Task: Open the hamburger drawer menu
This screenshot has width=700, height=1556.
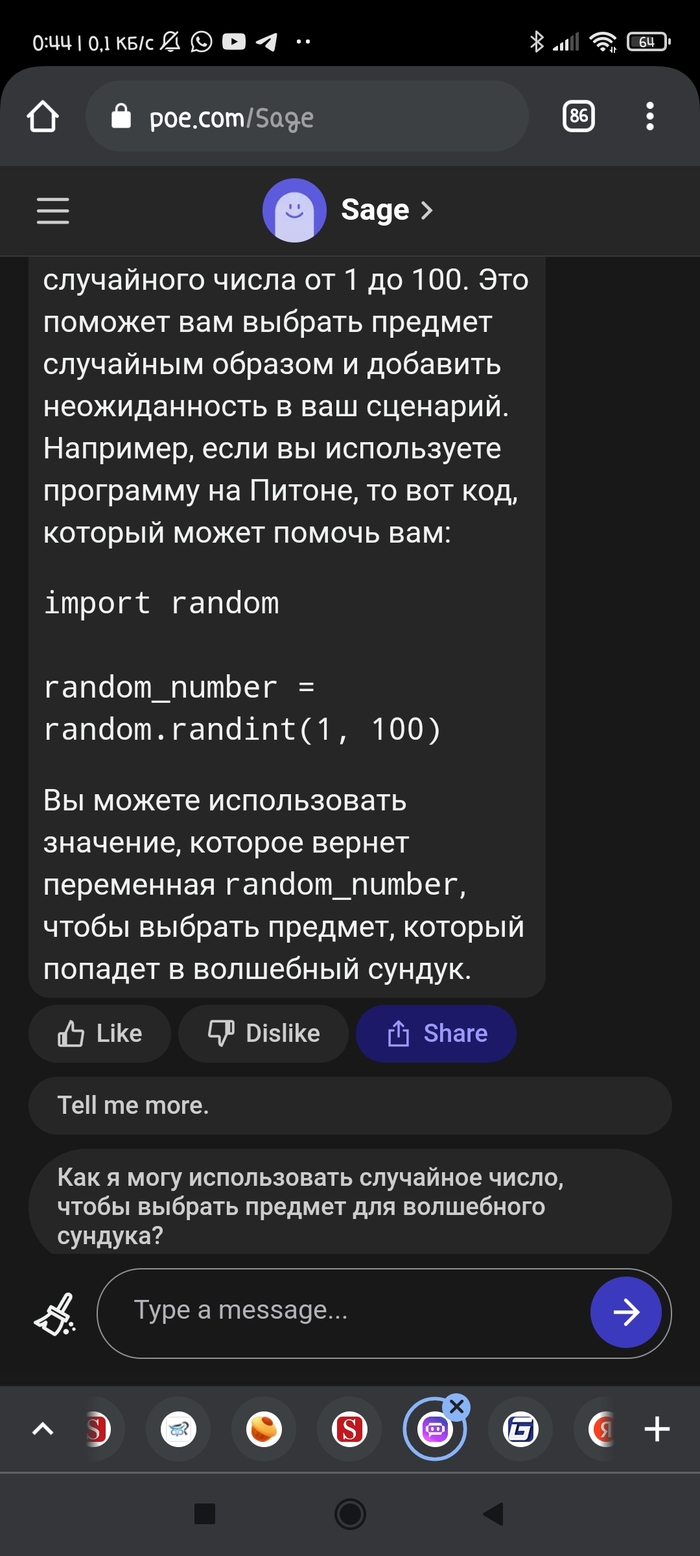Action: click(x=53, y=210)
